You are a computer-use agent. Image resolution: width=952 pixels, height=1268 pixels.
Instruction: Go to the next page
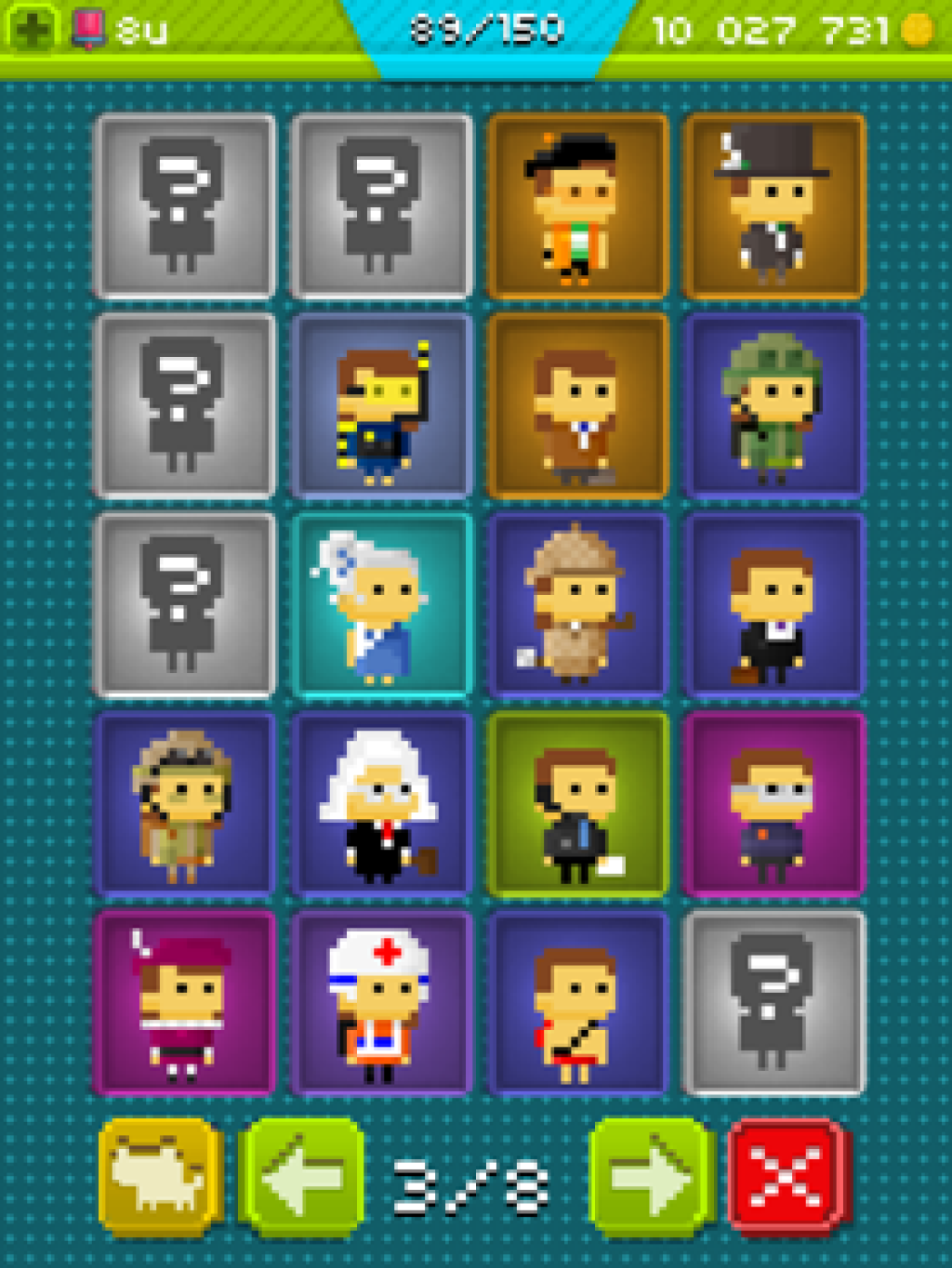(653, 1177)
